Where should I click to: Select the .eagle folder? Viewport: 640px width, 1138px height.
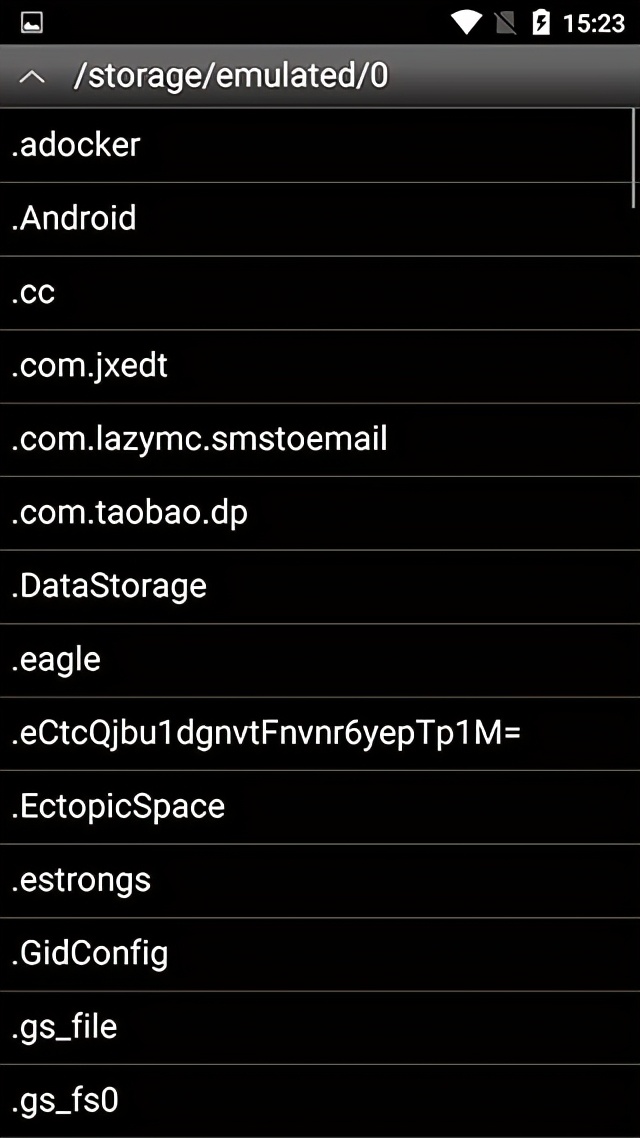click(56, 660)
